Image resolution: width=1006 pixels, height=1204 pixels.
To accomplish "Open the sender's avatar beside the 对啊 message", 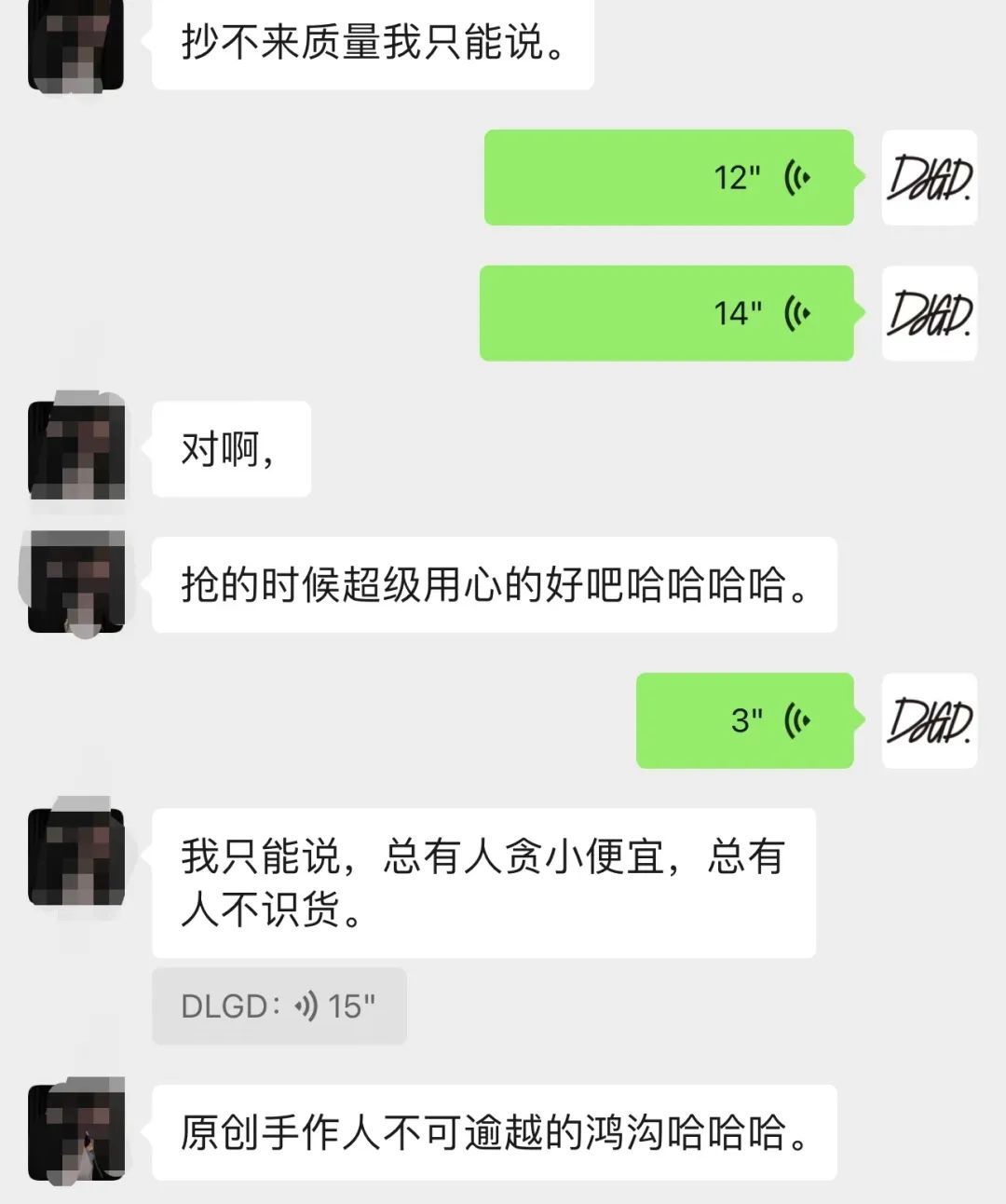I will pyautogui.click(x=76, y=449).
